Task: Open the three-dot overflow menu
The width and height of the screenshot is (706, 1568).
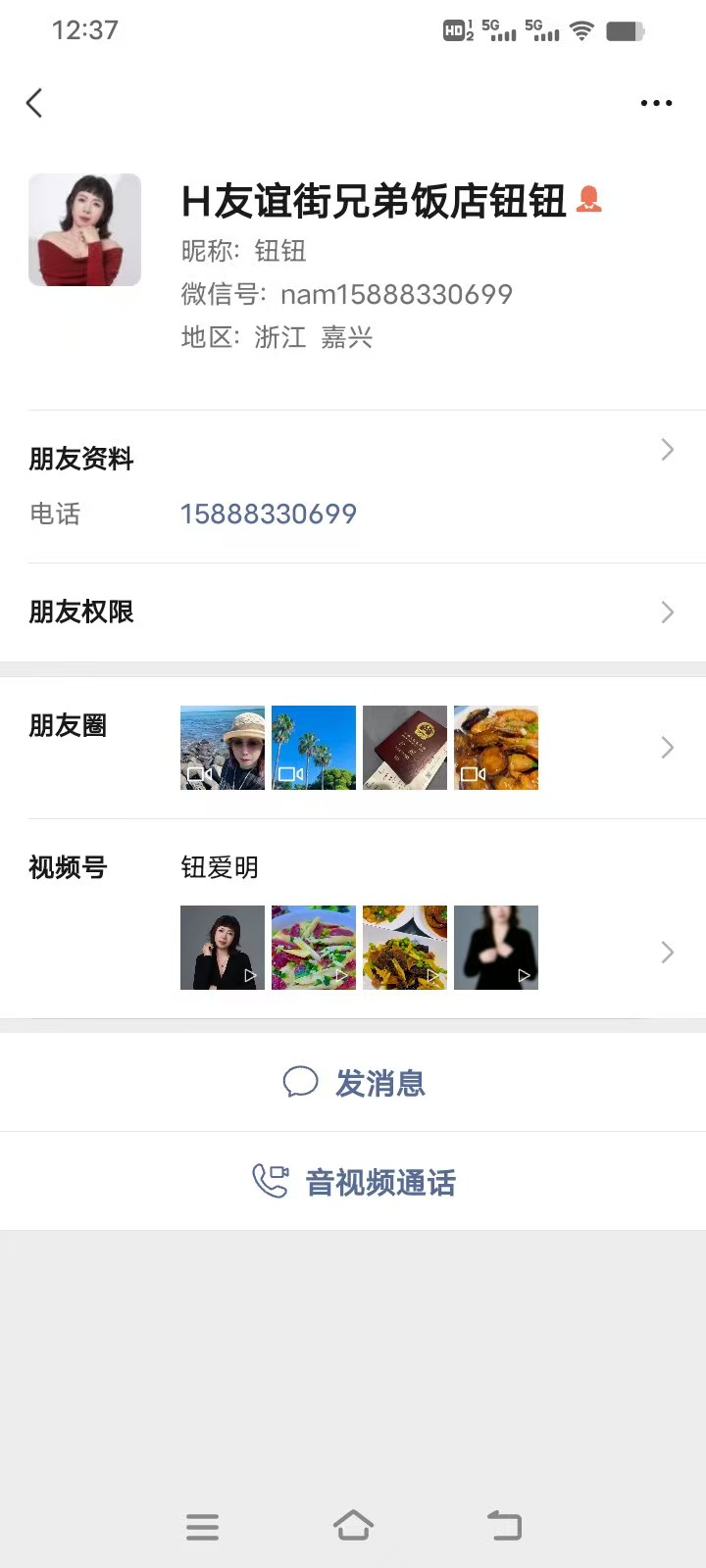Action: pyautogui.click(x=656, y=103)
